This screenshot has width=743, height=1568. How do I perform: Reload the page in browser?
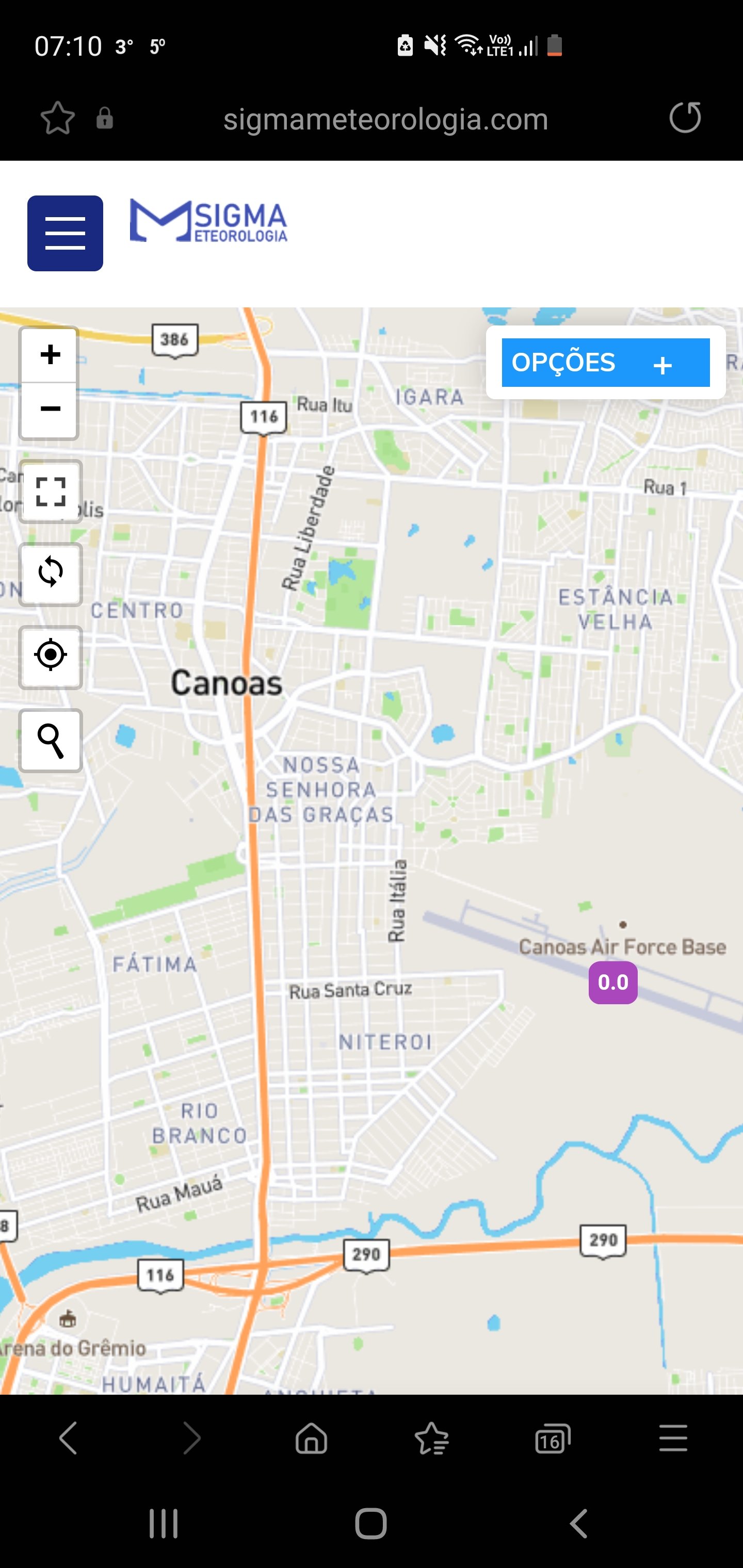tap(685, 118)
